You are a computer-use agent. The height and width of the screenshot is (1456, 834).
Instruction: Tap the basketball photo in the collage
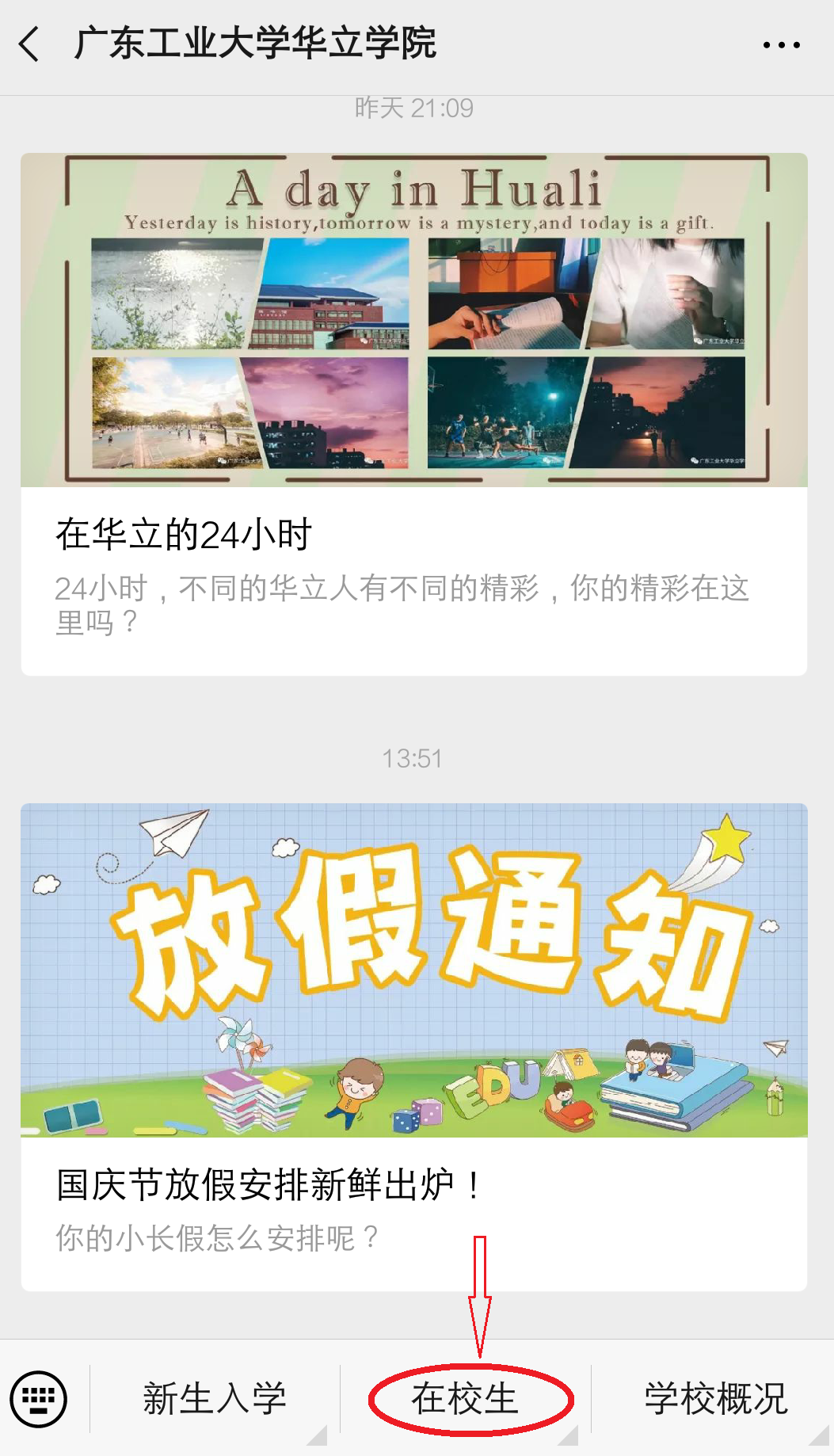499,416
